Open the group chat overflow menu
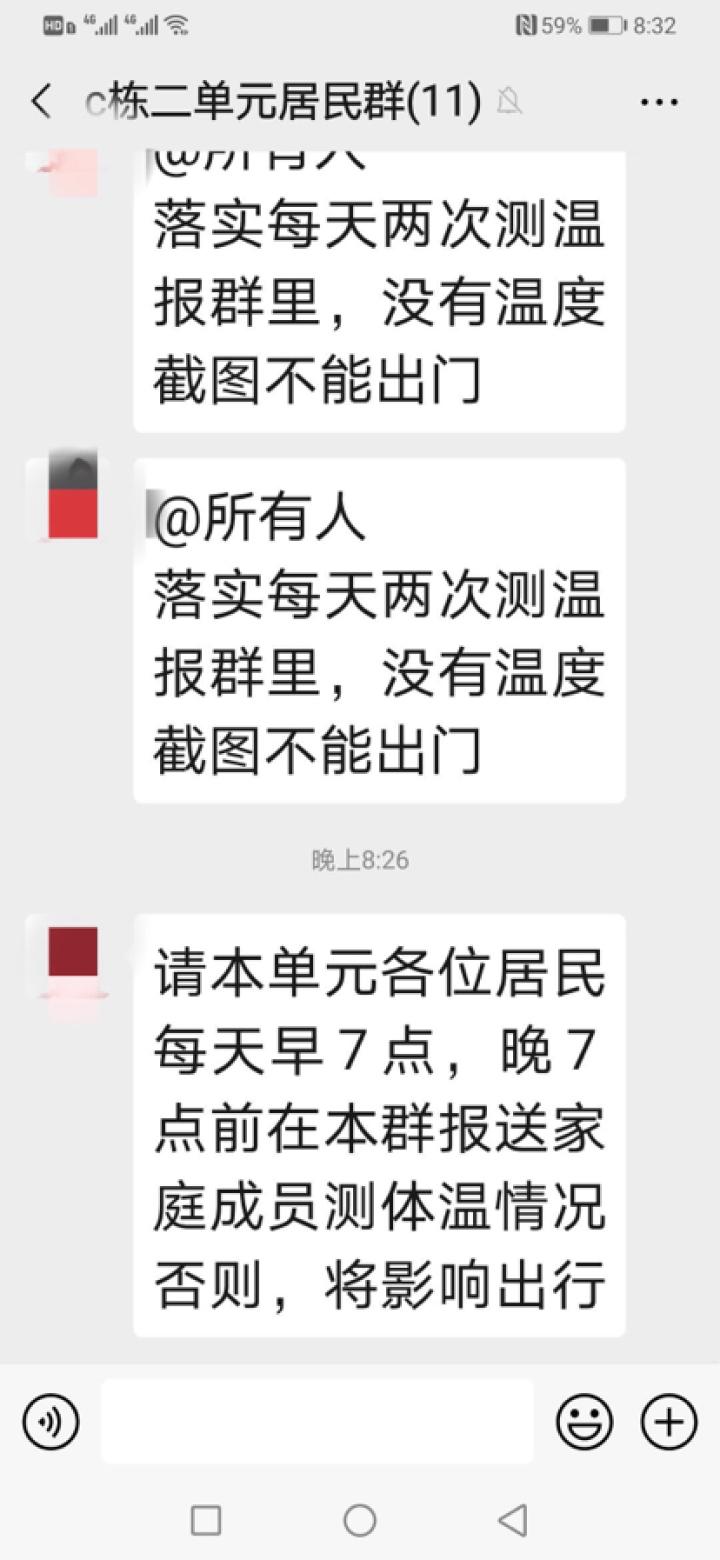 click(659, 102)
